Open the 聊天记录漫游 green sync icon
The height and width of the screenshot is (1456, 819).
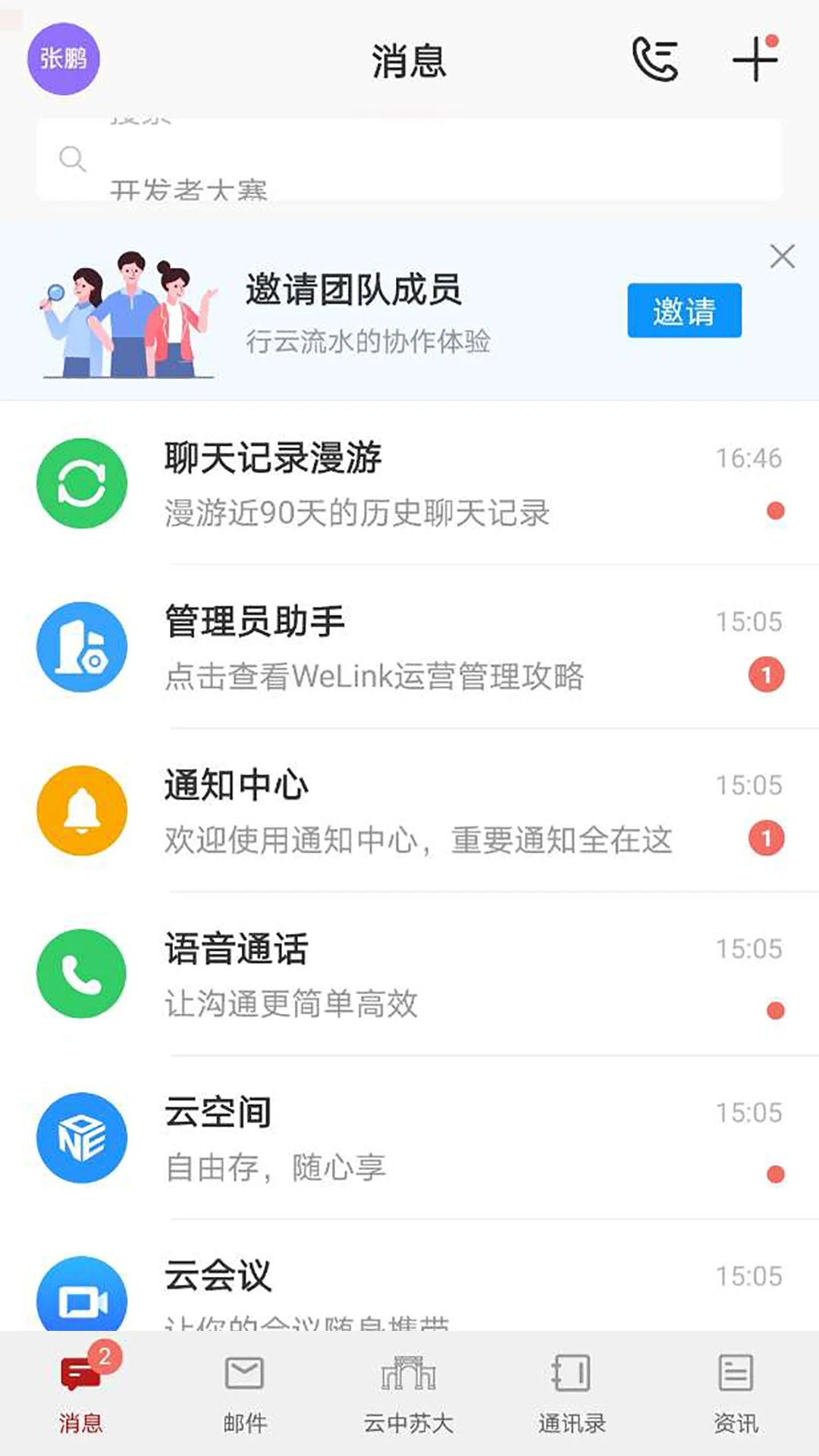(81, 483)
